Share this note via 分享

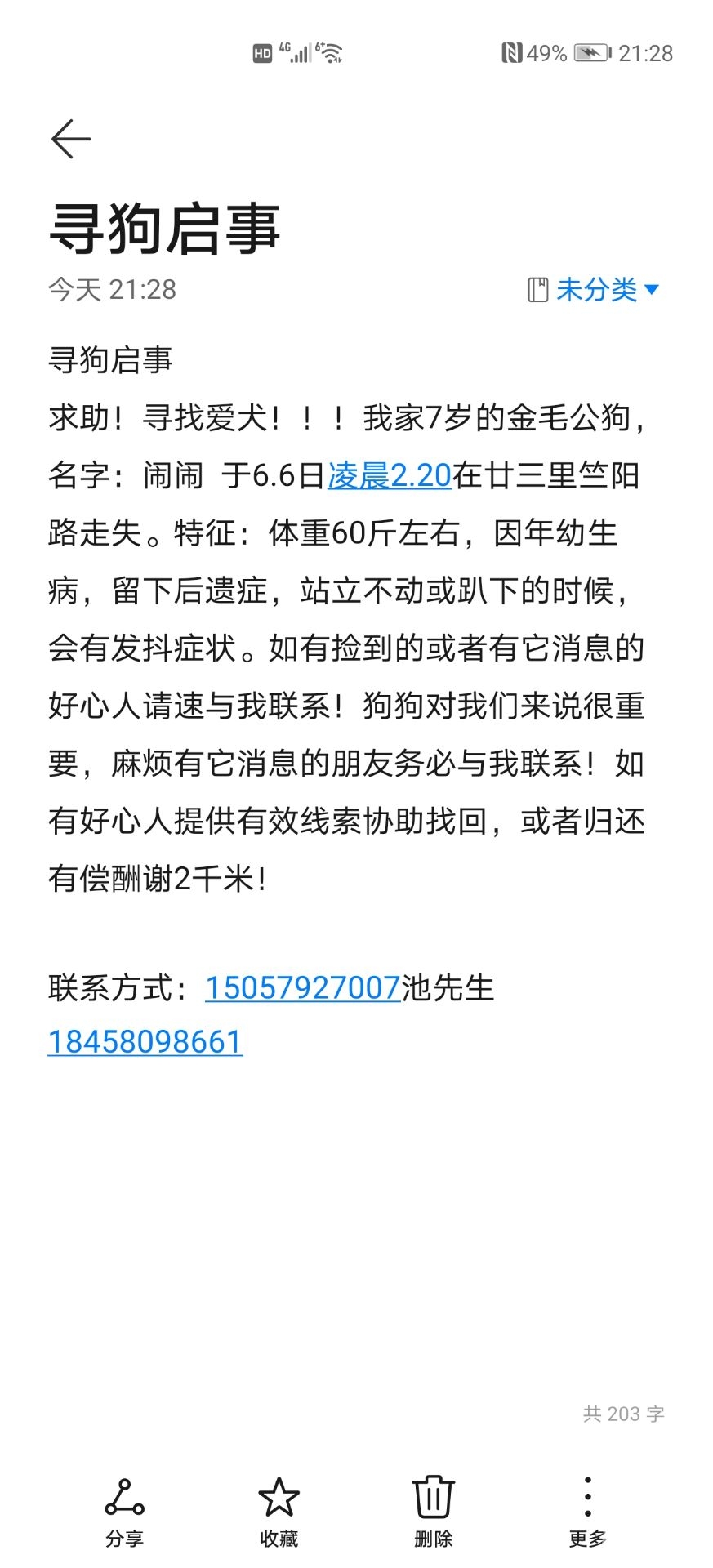pyautogui.click(x=124, y=1511)
